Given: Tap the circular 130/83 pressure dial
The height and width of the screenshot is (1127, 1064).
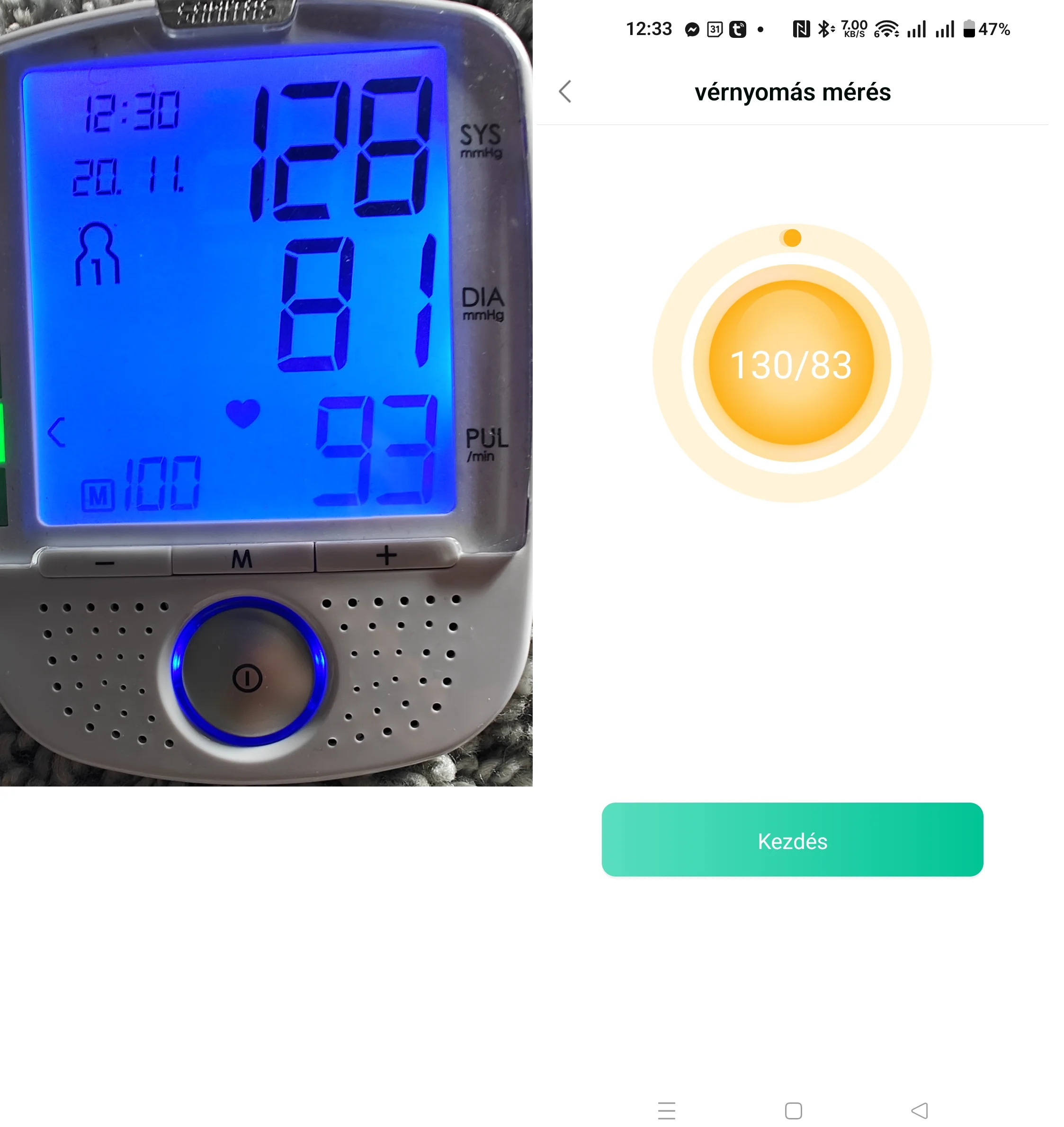Looking at the screenshot, I should point(792,365).
